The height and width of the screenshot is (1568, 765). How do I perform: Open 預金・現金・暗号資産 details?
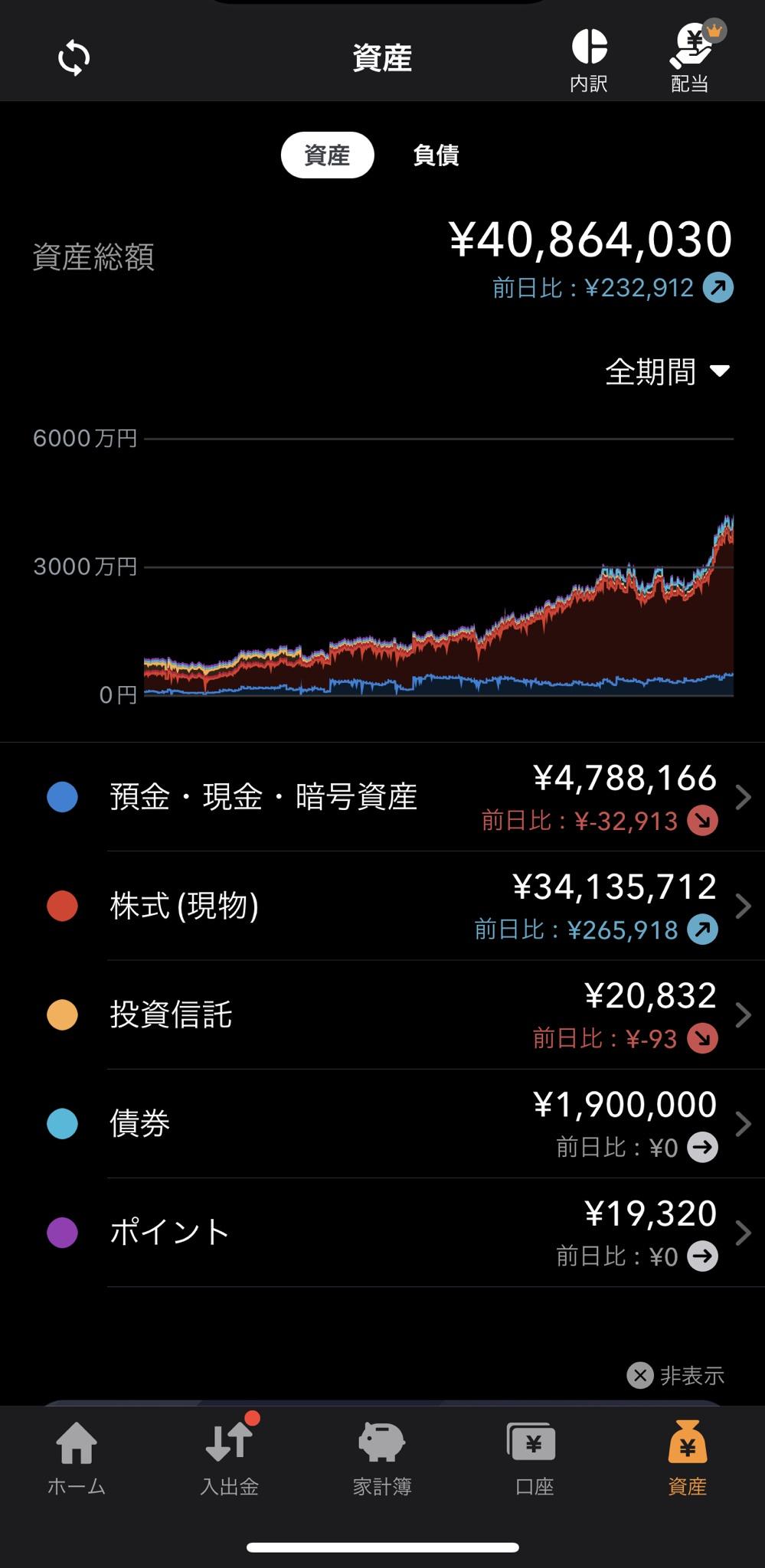[383, 797]
